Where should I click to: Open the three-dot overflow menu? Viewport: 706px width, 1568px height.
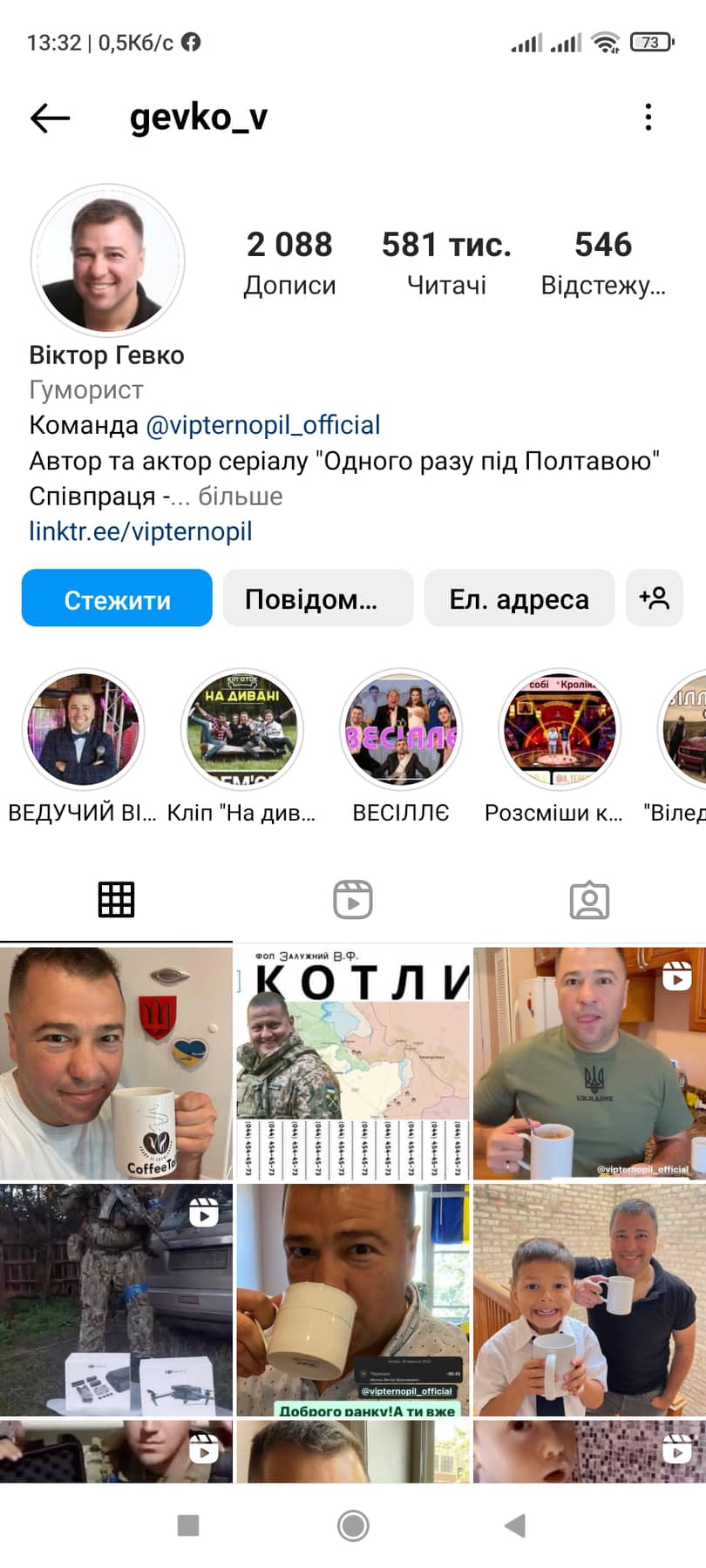pyautogui.click(x=648, y=117)
